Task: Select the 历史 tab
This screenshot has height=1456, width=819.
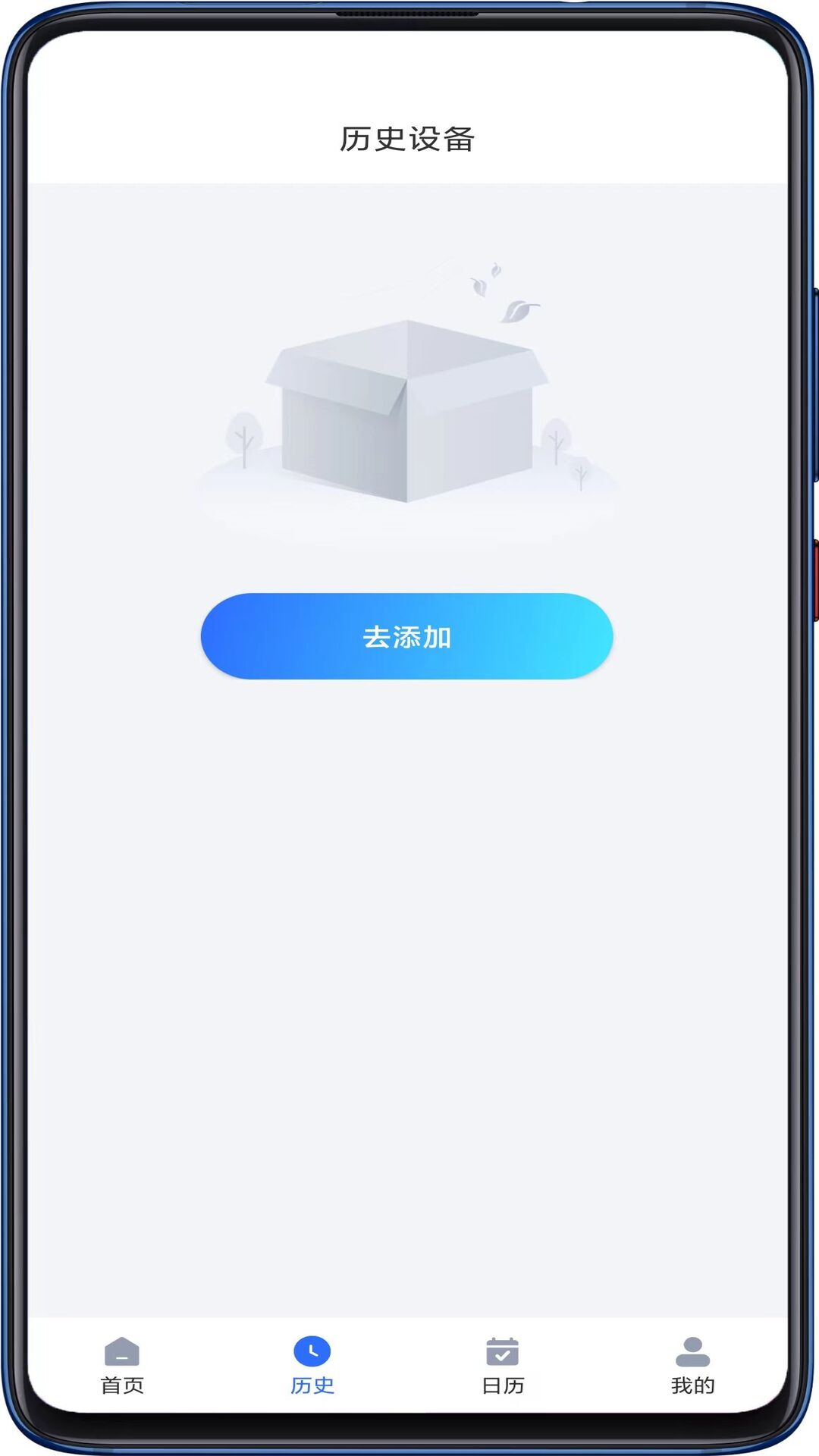Action: click(x=312, y=1366)
